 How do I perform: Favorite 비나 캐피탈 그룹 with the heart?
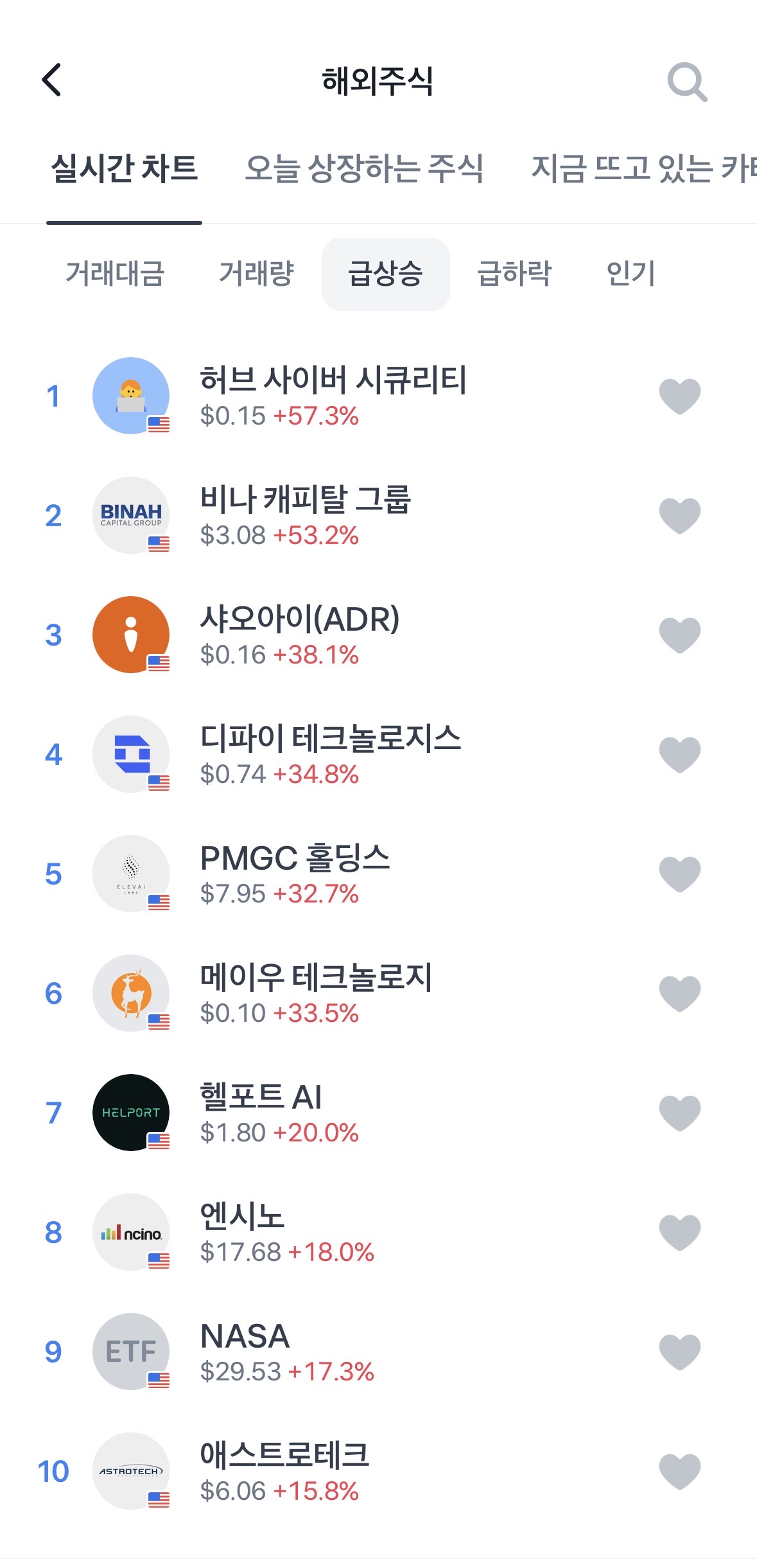[x=680, y=516]
